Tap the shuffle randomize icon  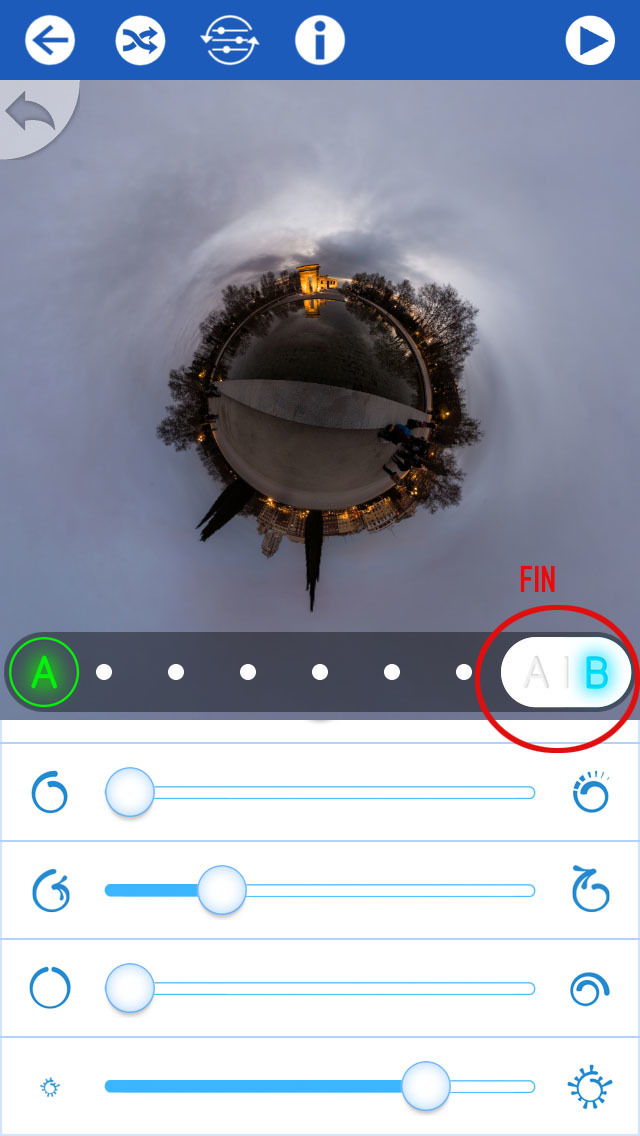(140, 40)
